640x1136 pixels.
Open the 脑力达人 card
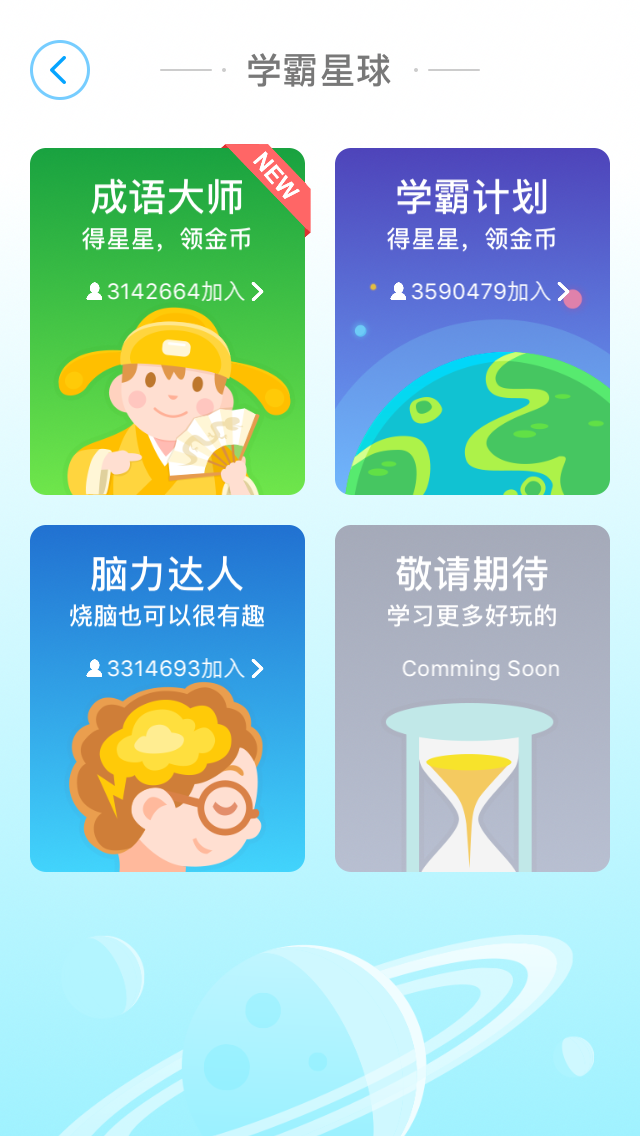[167, 698]
